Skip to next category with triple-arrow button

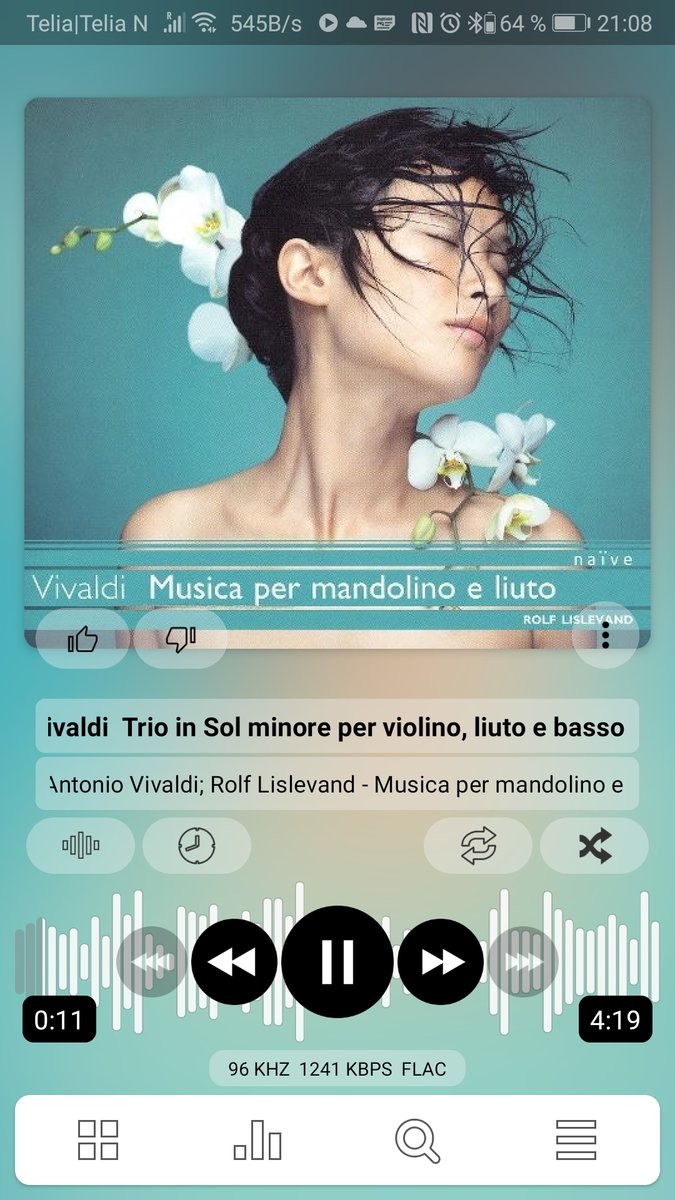tap(522, 962)
